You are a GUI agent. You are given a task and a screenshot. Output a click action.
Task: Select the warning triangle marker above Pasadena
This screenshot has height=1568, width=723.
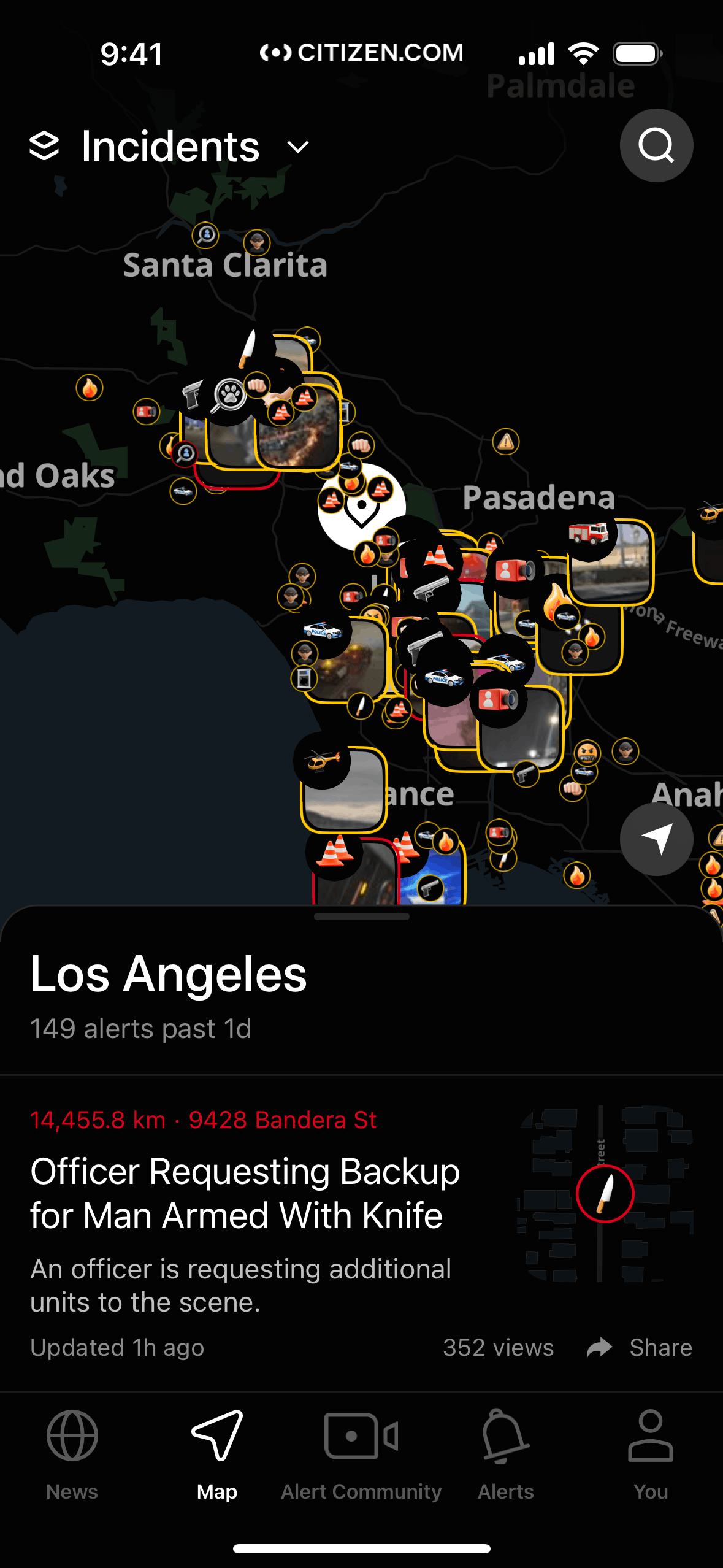click(505, 441)
